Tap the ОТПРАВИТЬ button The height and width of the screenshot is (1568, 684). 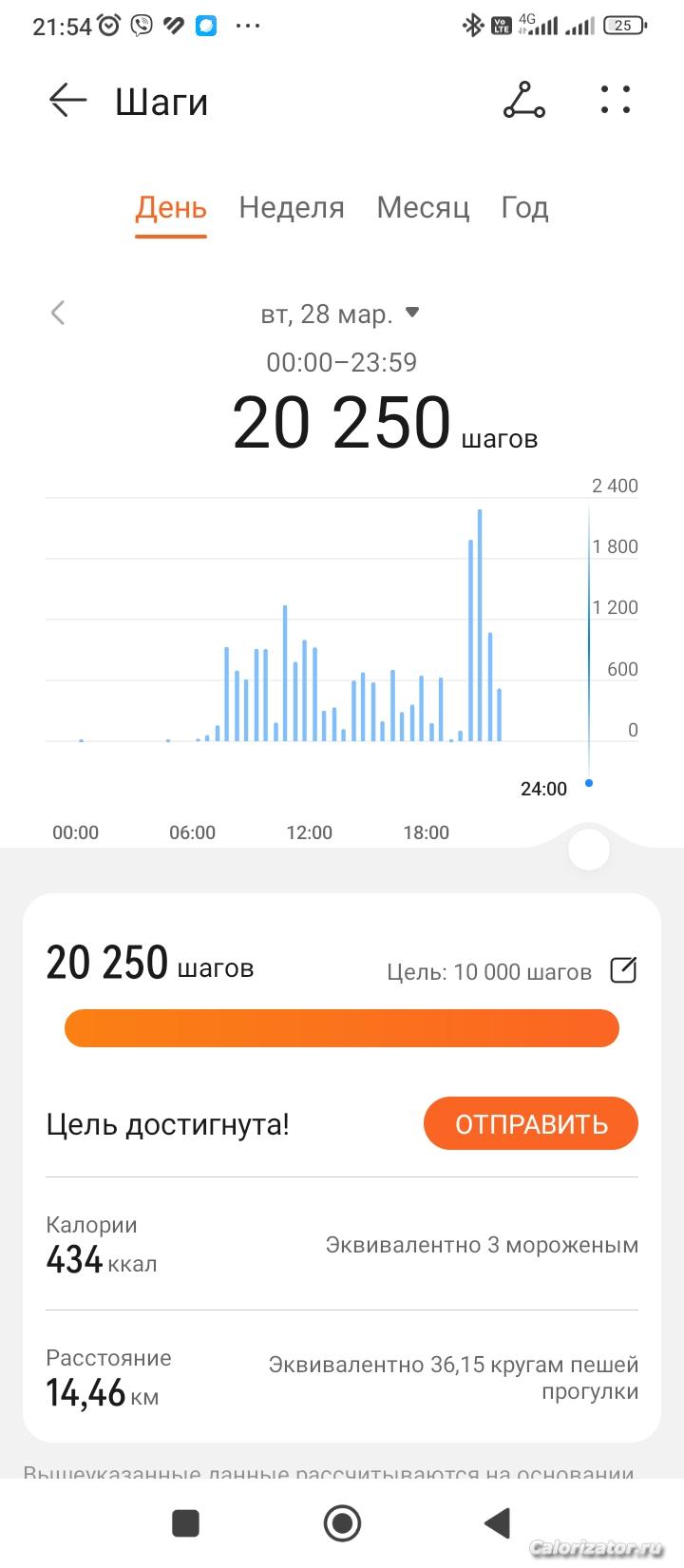[x=531, y=1123]
